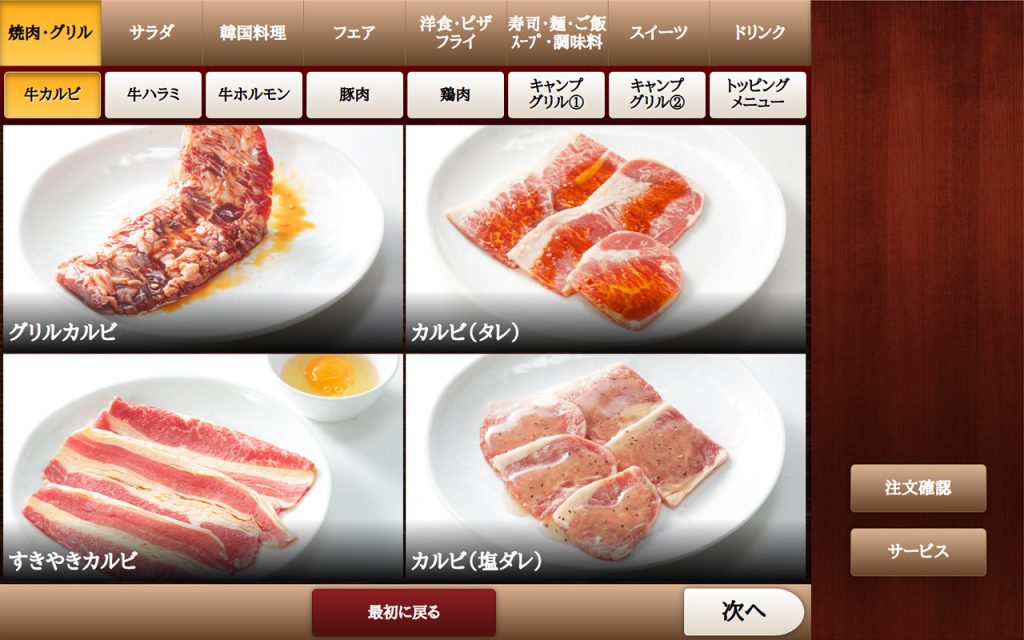Image resolution: width=1024 pixels, height=640 pixels.
Task: Open the トッピングメニュー subcategory
Action: 757,95
